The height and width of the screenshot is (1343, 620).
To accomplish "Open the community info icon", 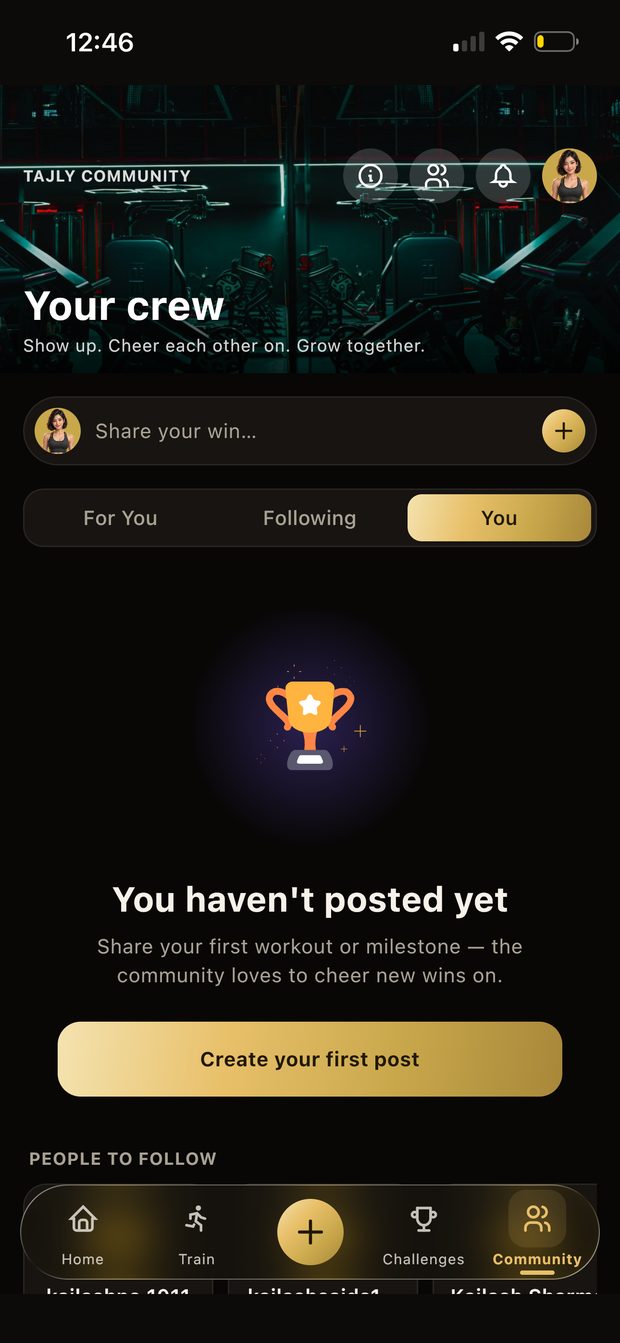I will tap(370, 177).
